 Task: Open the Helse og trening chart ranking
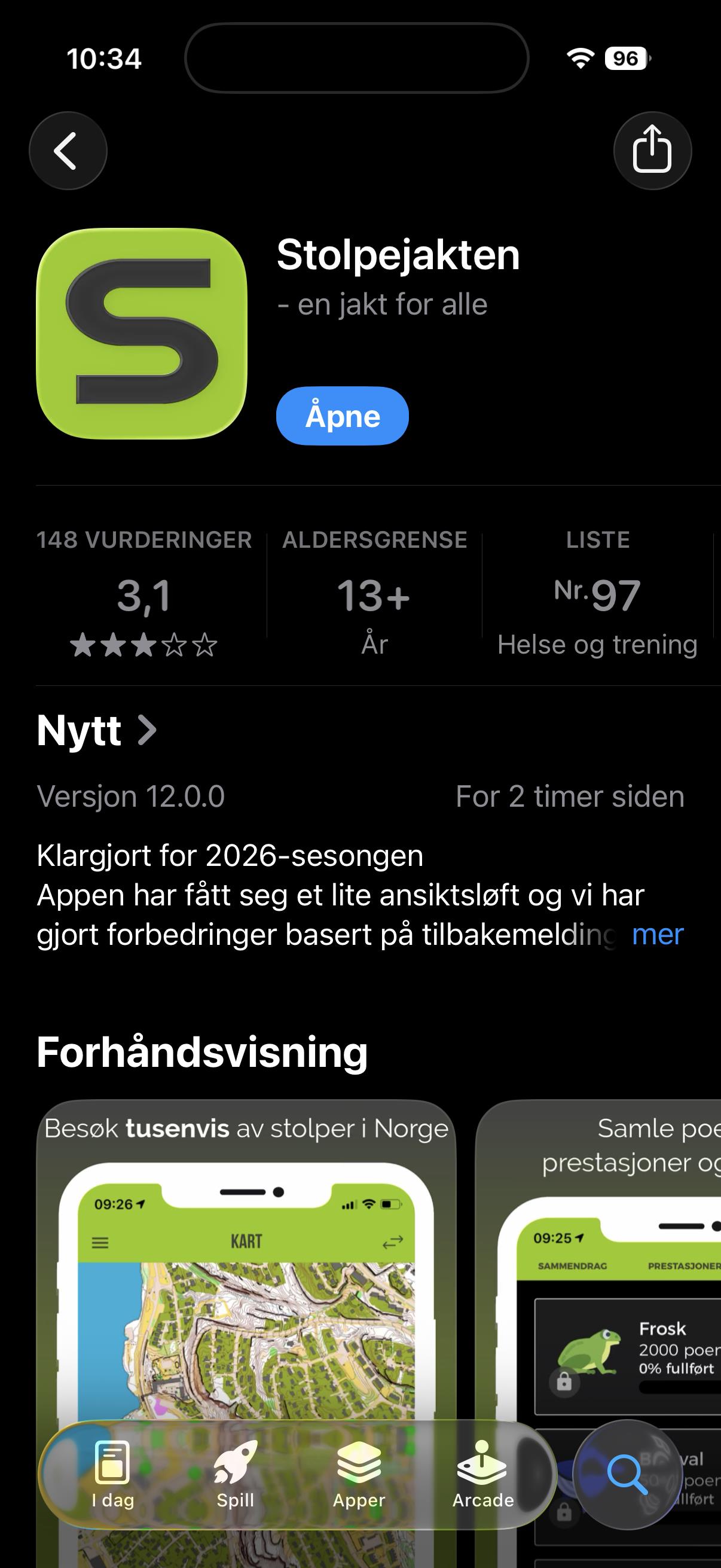597,593
